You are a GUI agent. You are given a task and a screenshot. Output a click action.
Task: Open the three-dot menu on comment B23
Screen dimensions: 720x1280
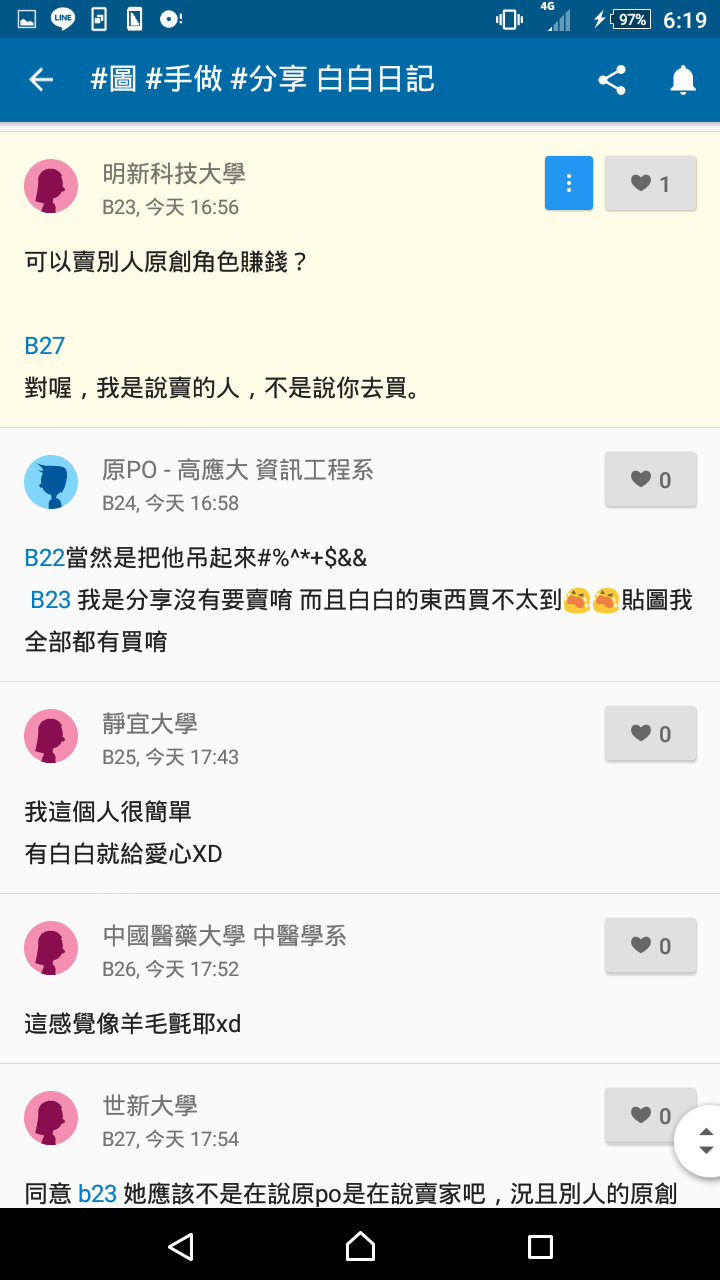click(569, 183)
